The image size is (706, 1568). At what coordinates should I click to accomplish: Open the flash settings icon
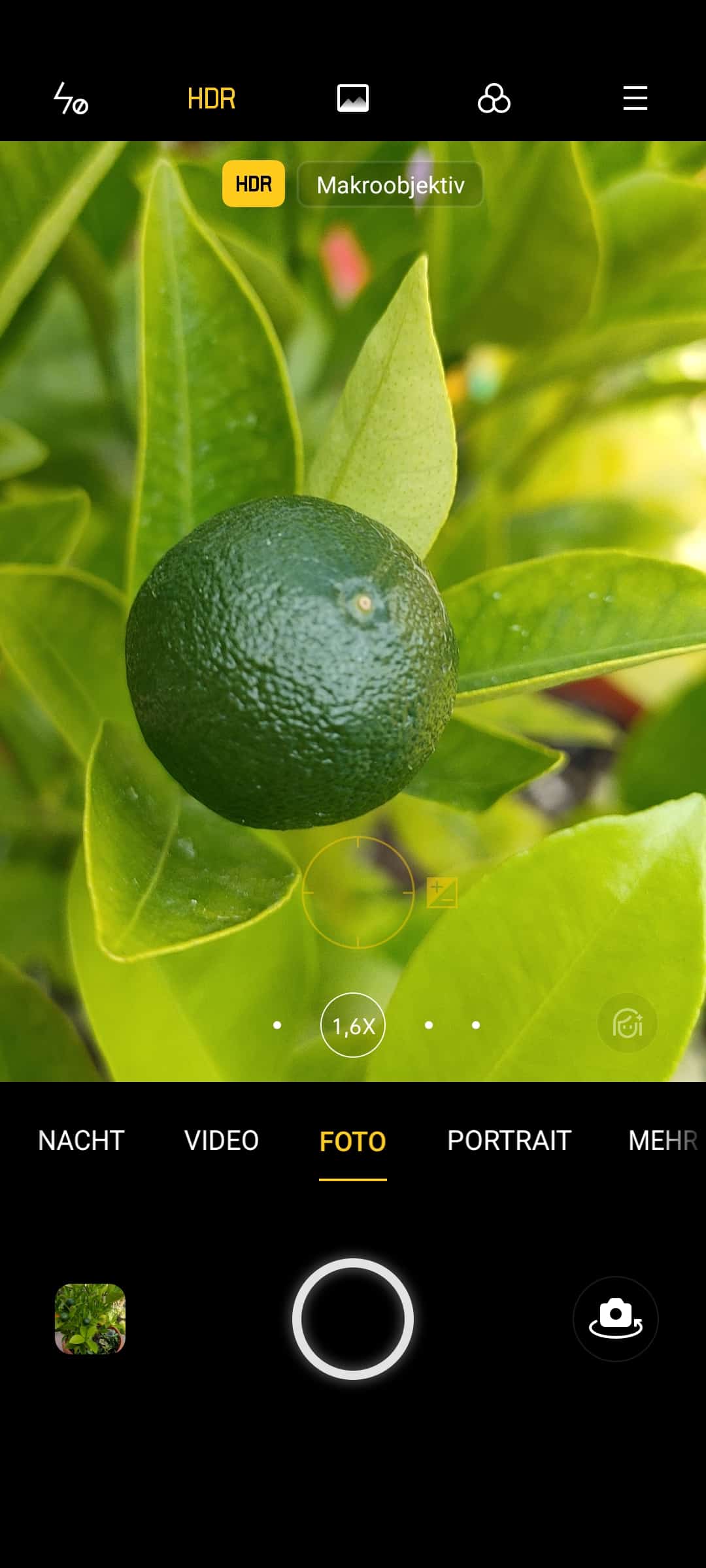pyautogui.click(x=71, y=99)
